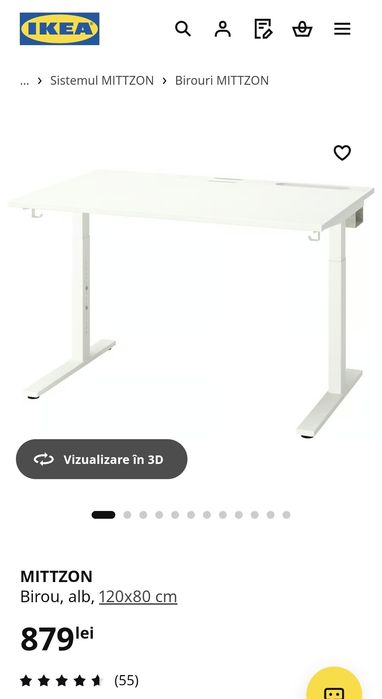Image resolution: width=382 pixels, height=699 pixels.
Task: Jump to the second image dot
Action: [x=127, y=515]
